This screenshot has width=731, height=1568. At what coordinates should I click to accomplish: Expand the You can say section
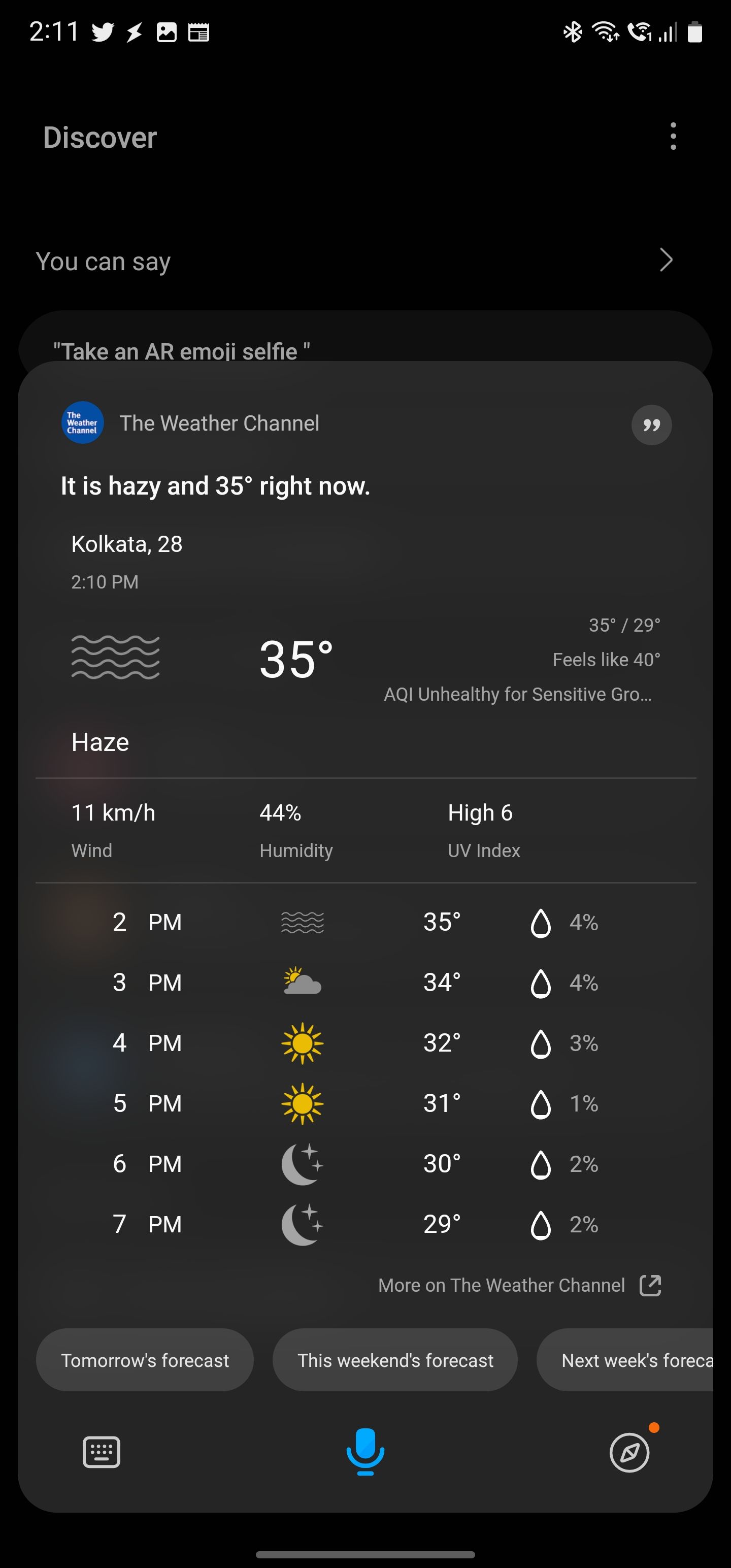(666, 260)
